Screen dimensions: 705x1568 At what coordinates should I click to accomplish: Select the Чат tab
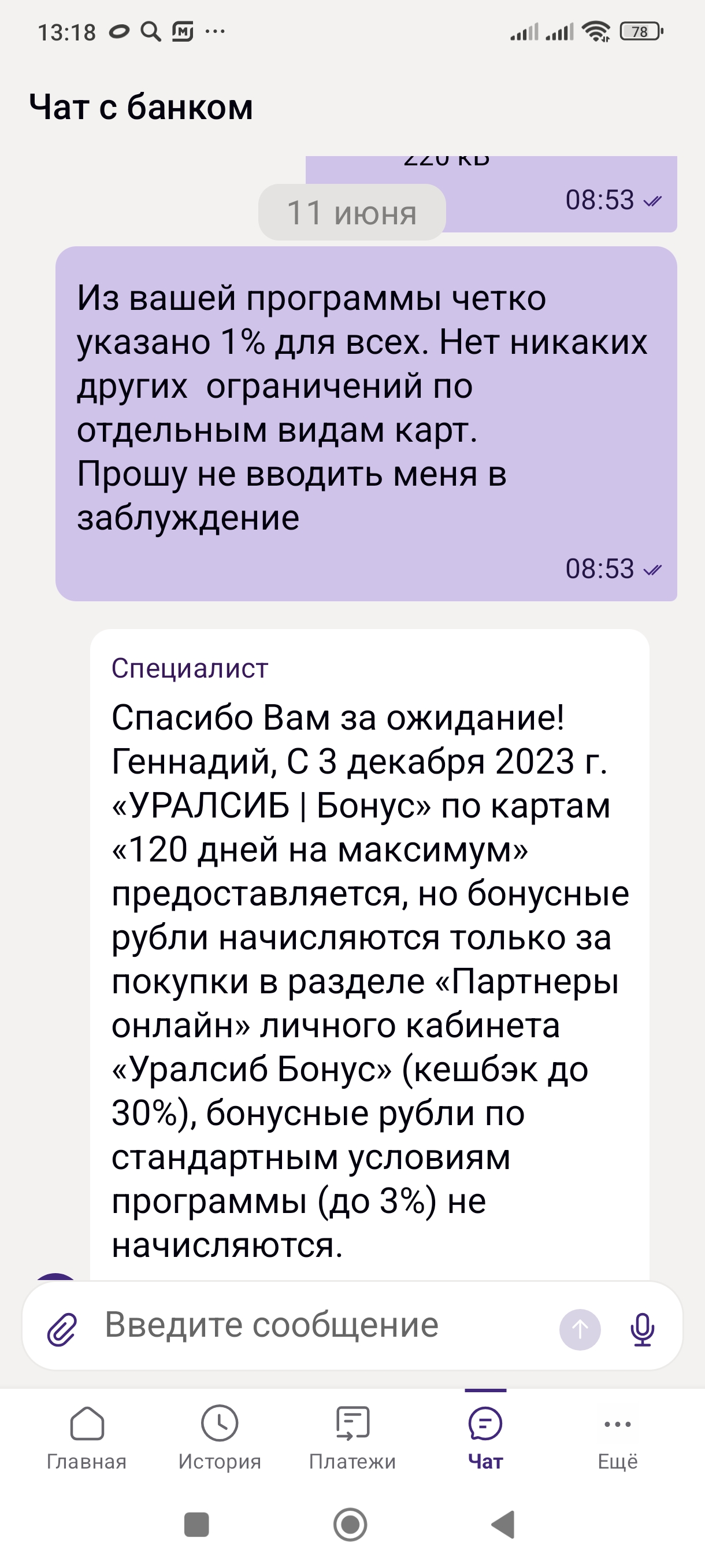pos(485,1438)
